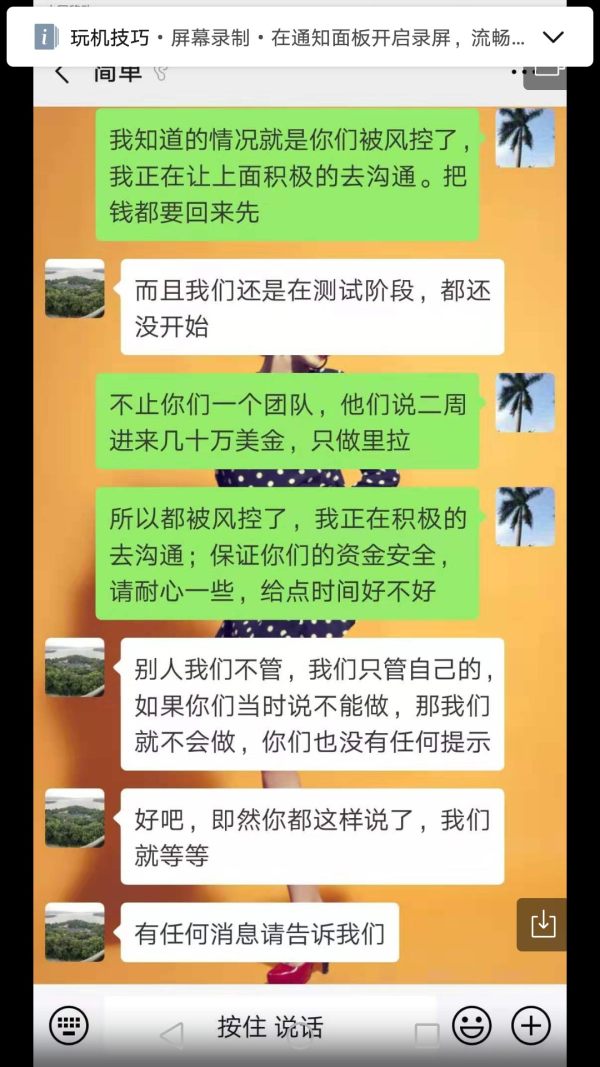Switch to keyboard text input

(x=69, y=1025)
